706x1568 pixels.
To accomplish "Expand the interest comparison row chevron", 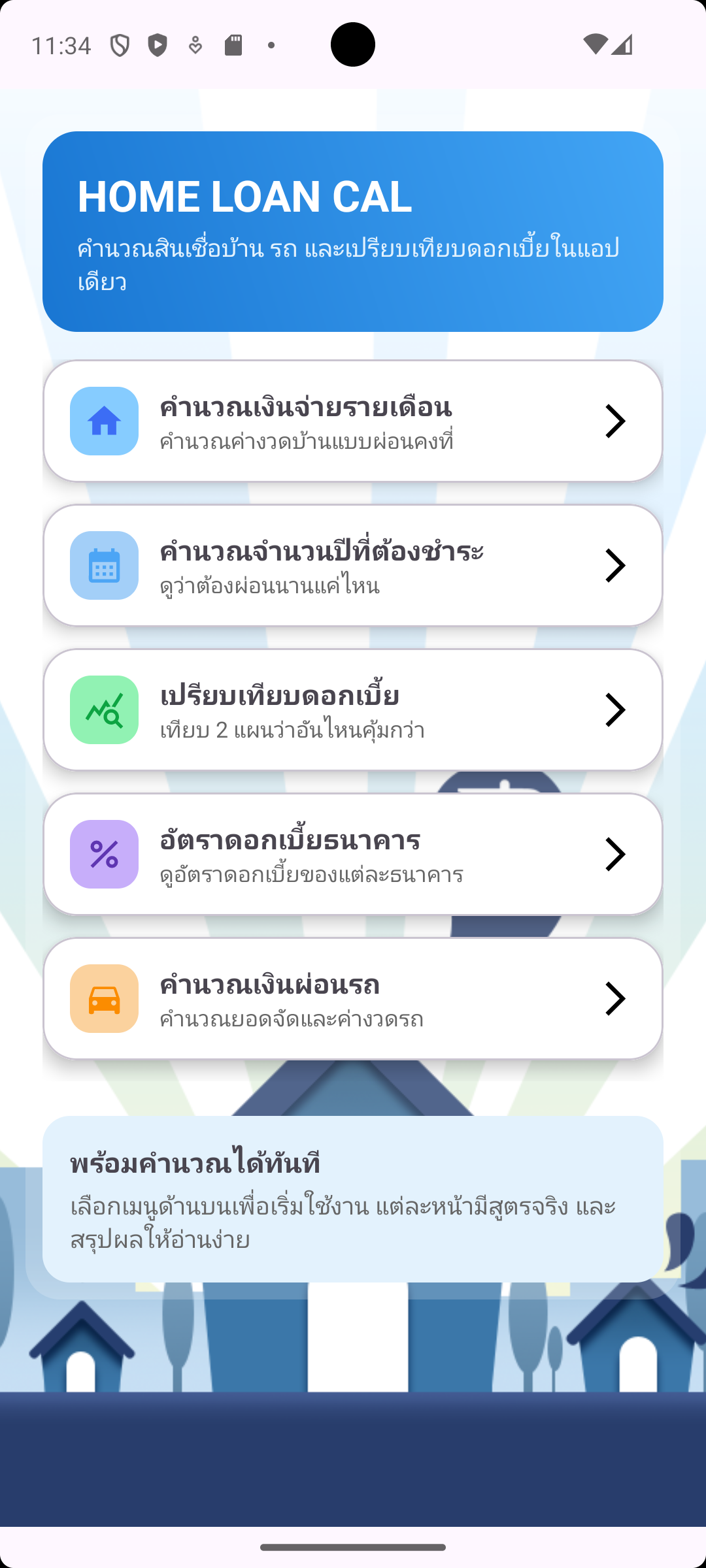I will point(617,710).
